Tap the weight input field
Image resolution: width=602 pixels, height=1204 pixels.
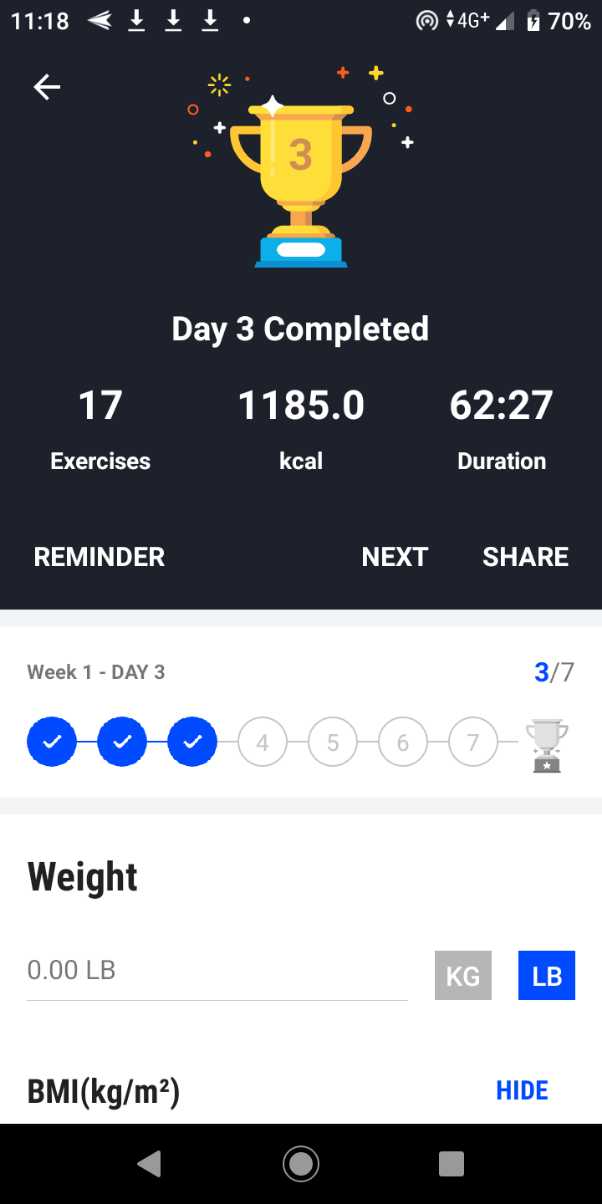[x=216, y=970]
